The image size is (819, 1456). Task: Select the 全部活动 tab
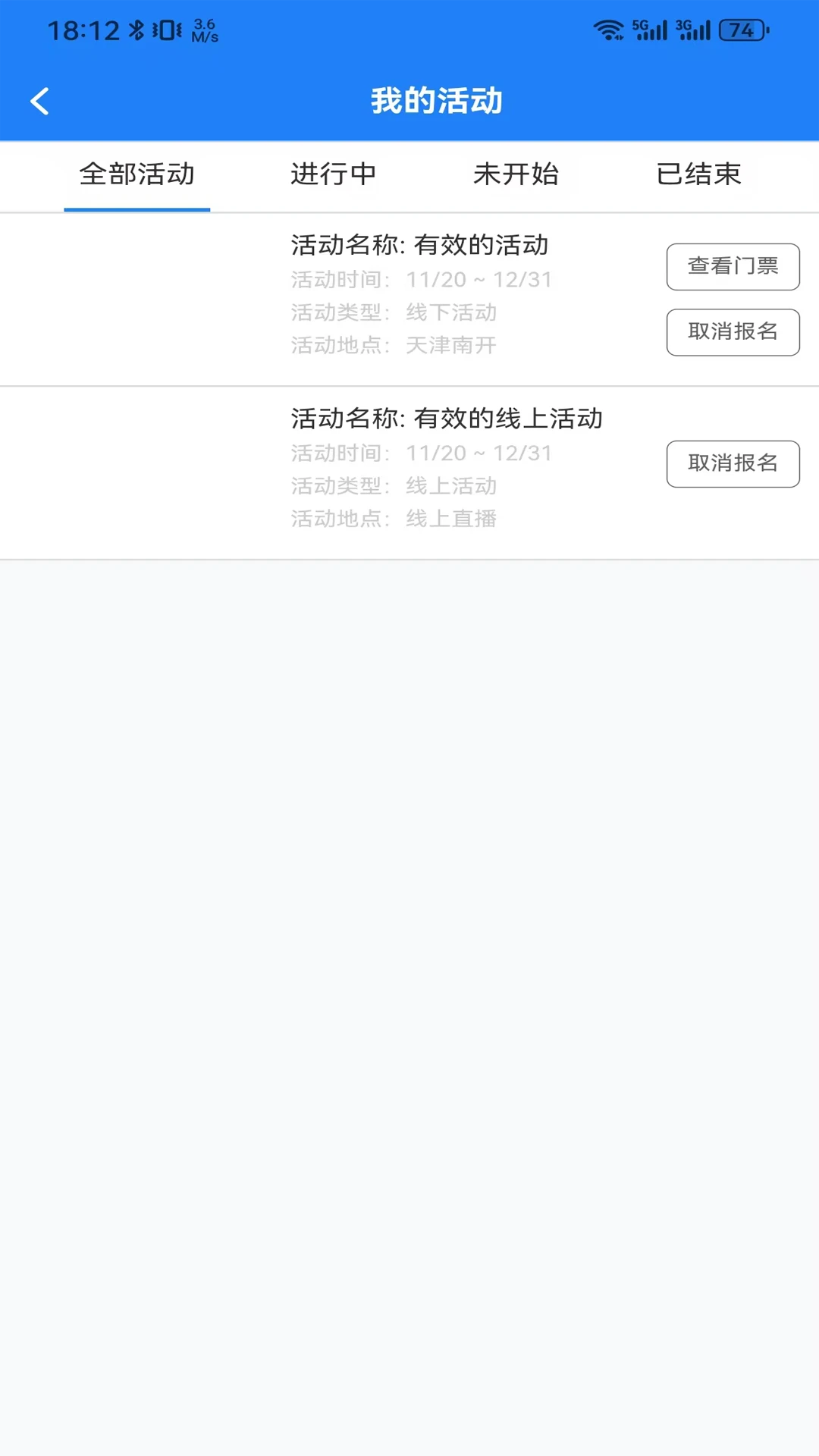click(137, 174)
